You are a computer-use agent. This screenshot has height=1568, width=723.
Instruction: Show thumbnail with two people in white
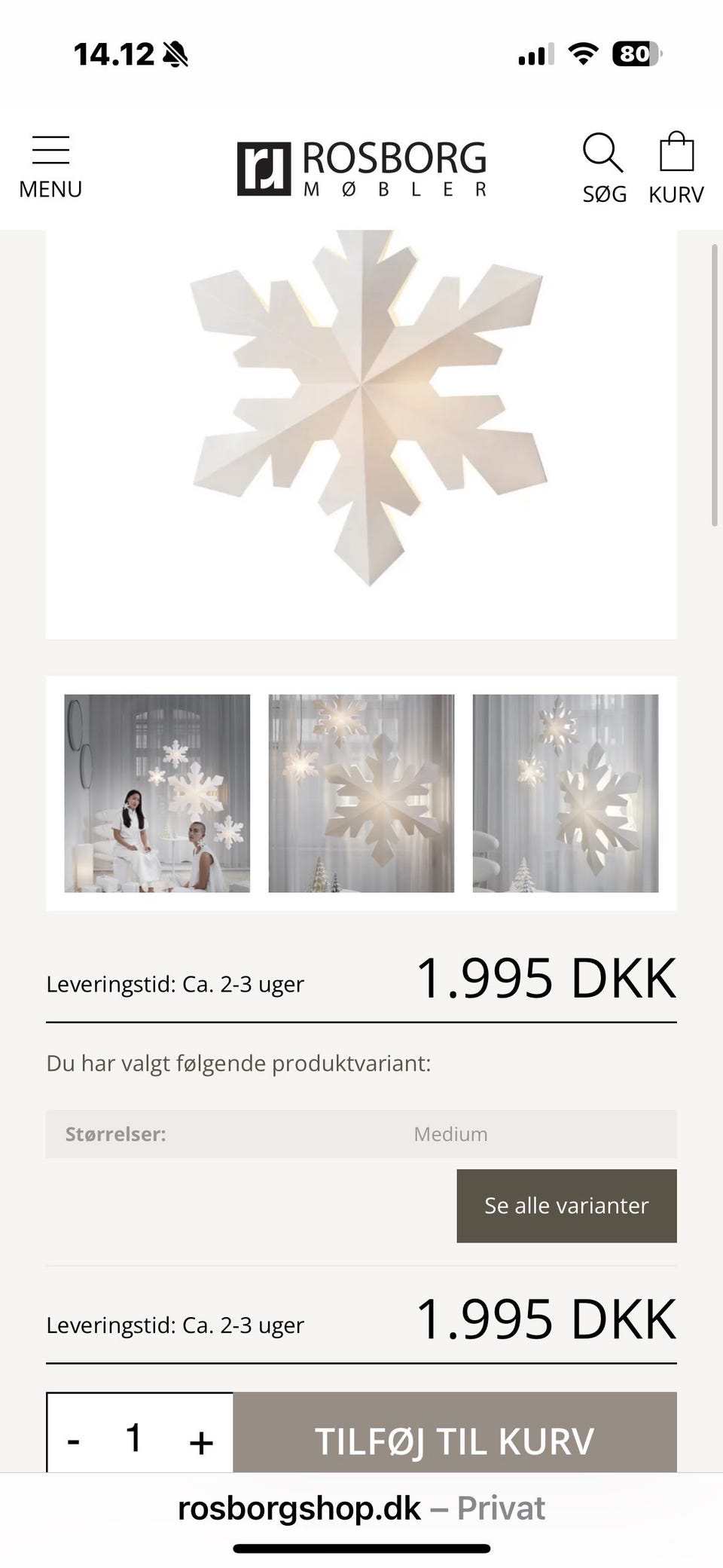tap(157, 793)
